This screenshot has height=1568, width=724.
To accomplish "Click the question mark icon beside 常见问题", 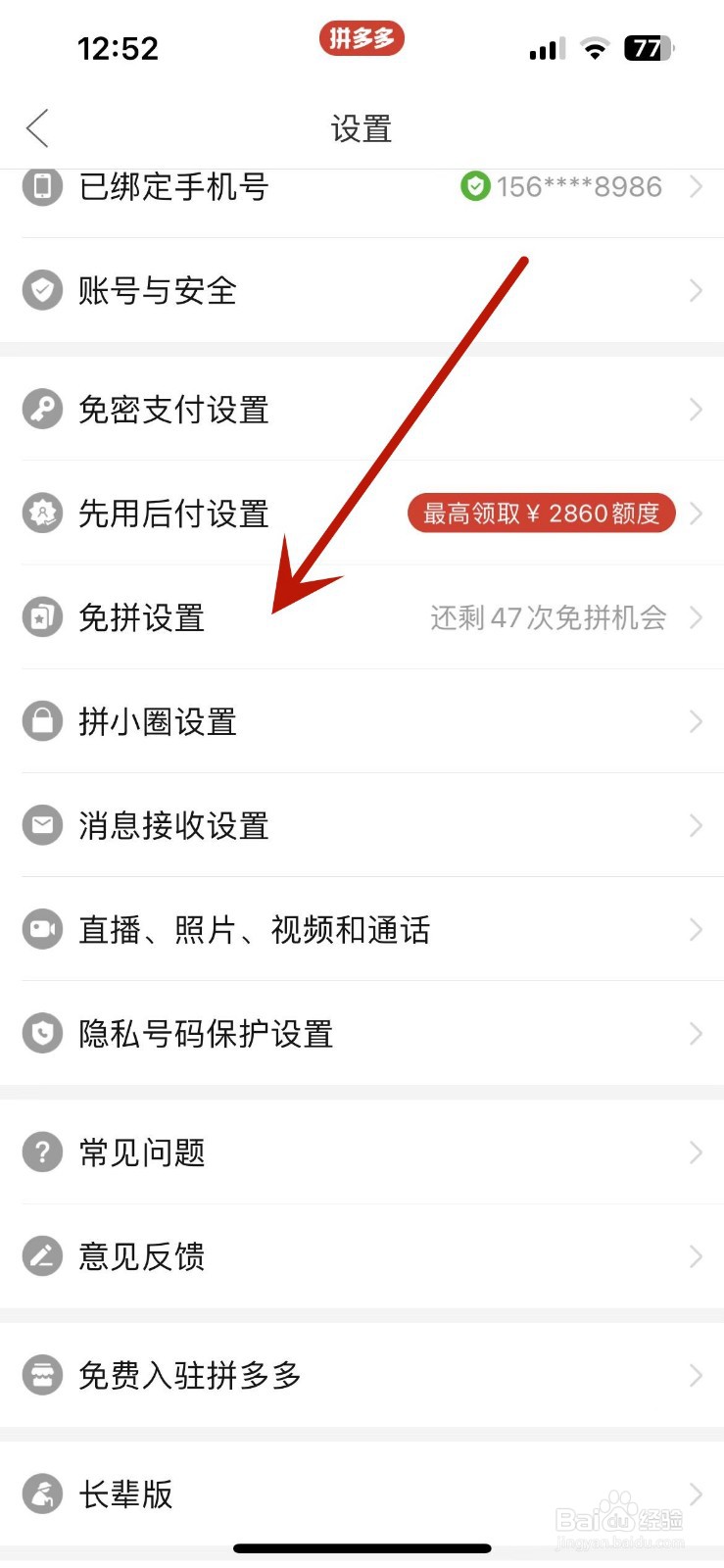I will [41, 1152].
